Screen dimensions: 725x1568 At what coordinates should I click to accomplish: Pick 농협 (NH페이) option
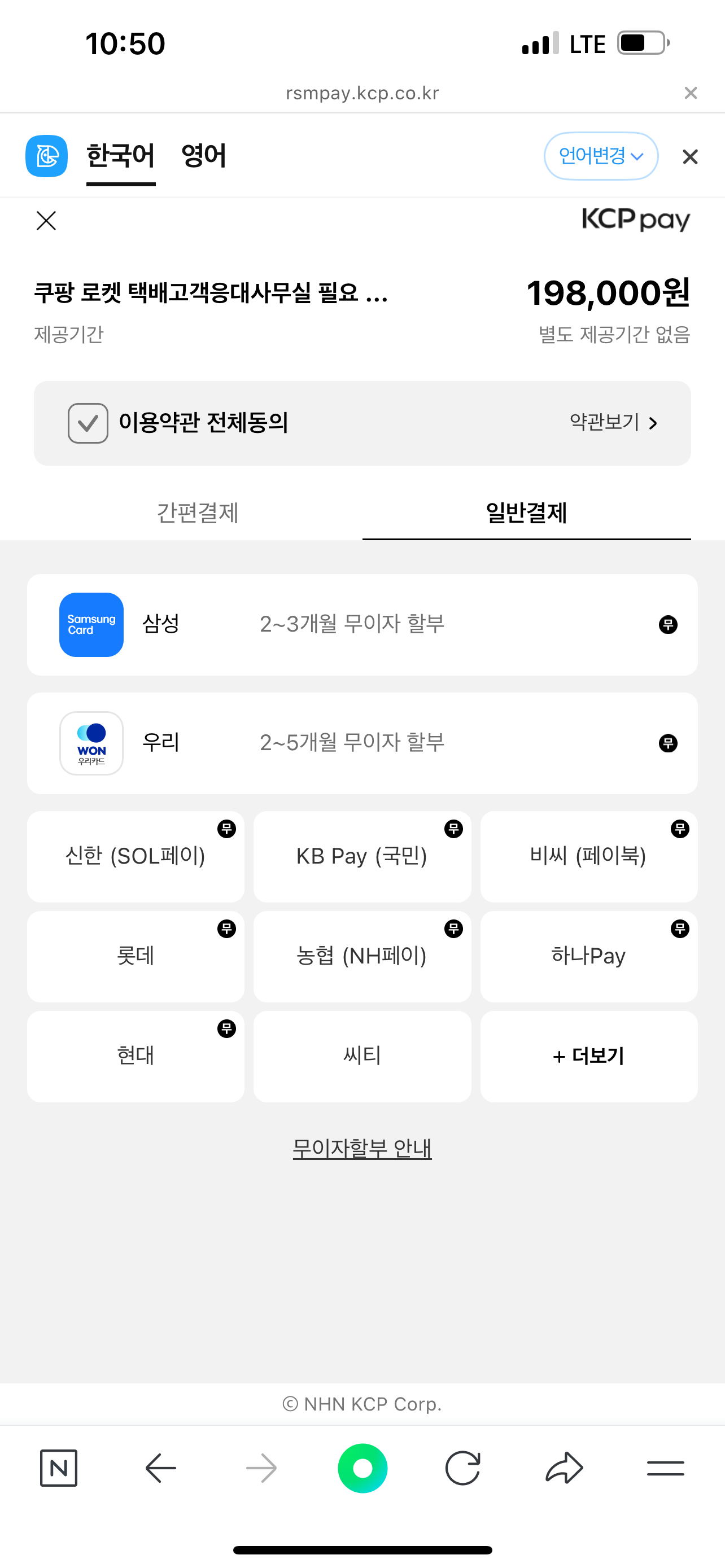tap(361, 956)
